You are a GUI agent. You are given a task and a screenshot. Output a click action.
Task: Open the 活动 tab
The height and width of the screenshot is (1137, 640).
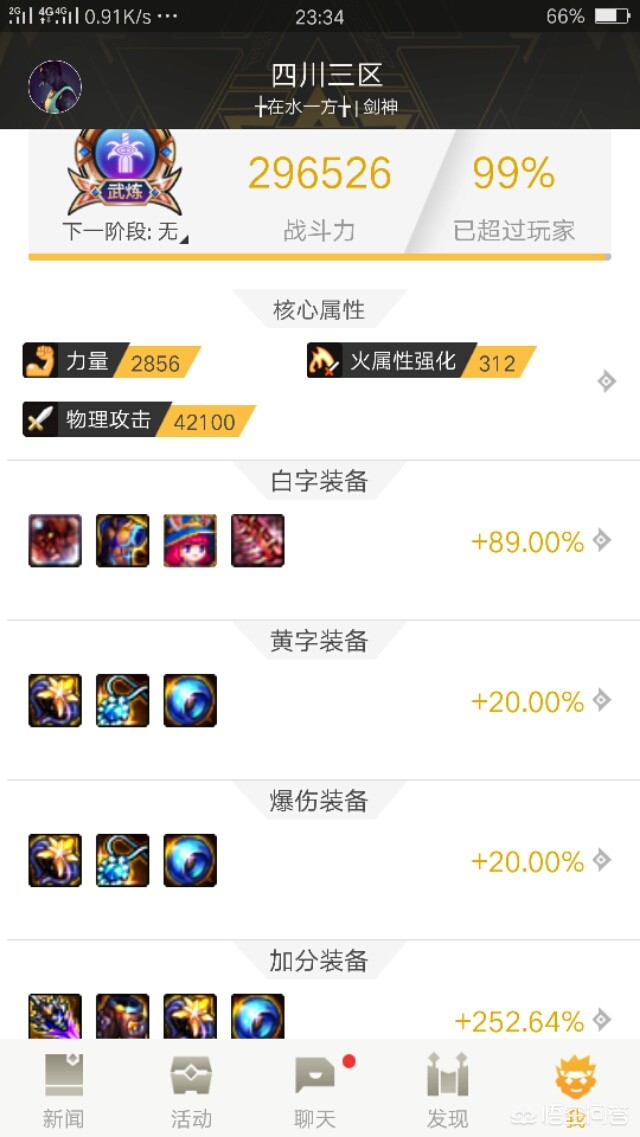pos(191,1090)
